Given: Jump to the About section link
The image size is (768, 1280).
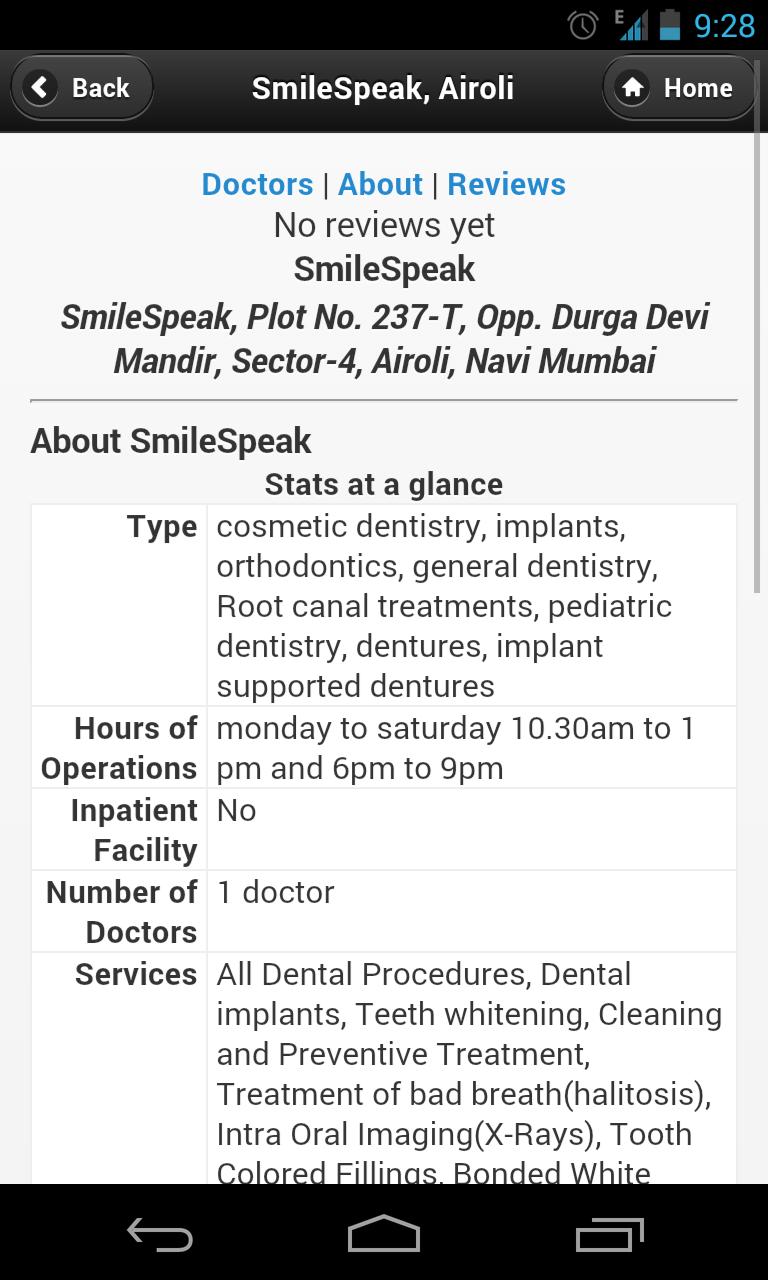Looking at the screenshot, I should point(380,184).
